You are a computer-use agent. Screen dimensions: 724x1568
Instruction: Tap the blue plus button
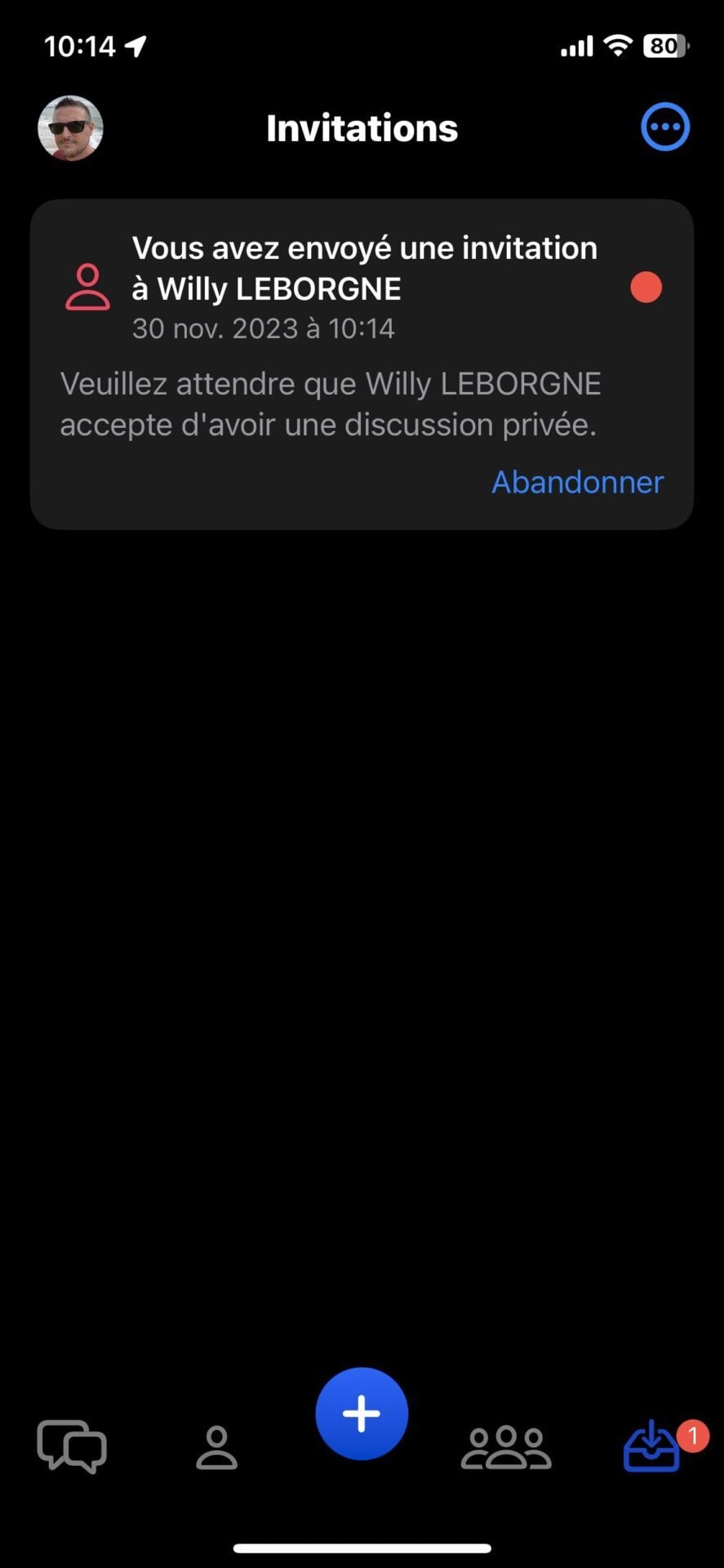tap(362, 1414)
